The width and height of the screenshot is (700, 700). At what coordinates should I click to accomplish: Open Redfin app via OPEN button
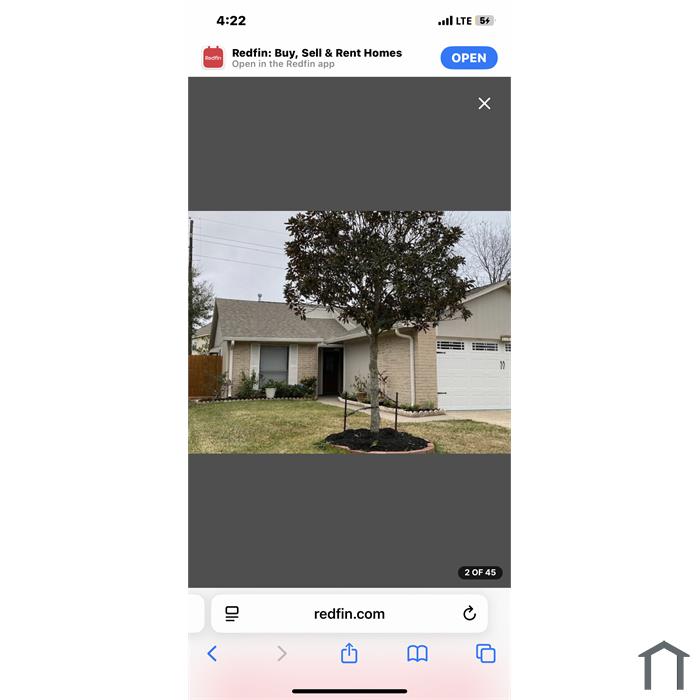tap(468, 58)
